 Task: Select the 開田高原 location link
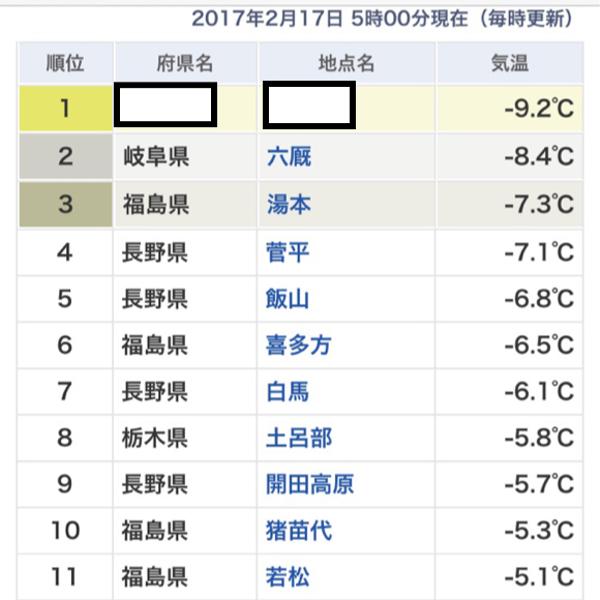pos(310,485)
